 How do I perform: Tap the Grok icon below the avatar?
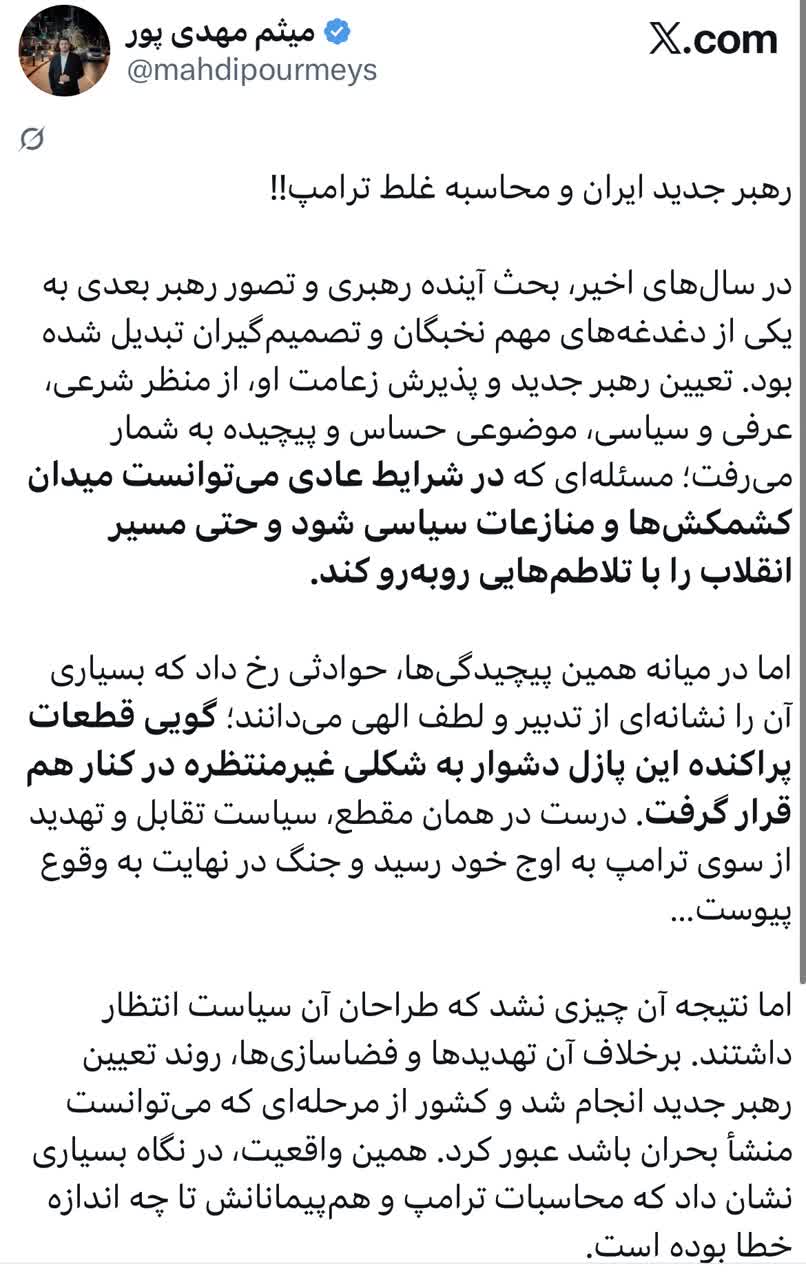33,139
